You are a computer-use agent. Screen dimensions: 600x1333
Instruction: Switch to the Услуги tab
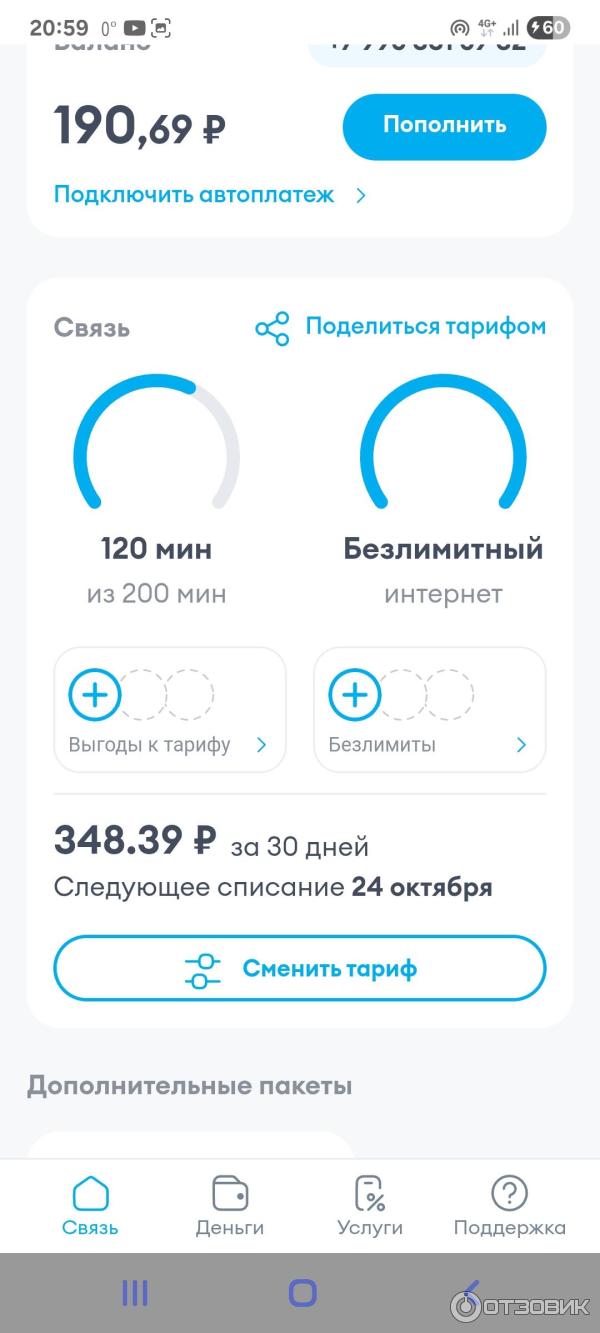(x=370, y=1206)
